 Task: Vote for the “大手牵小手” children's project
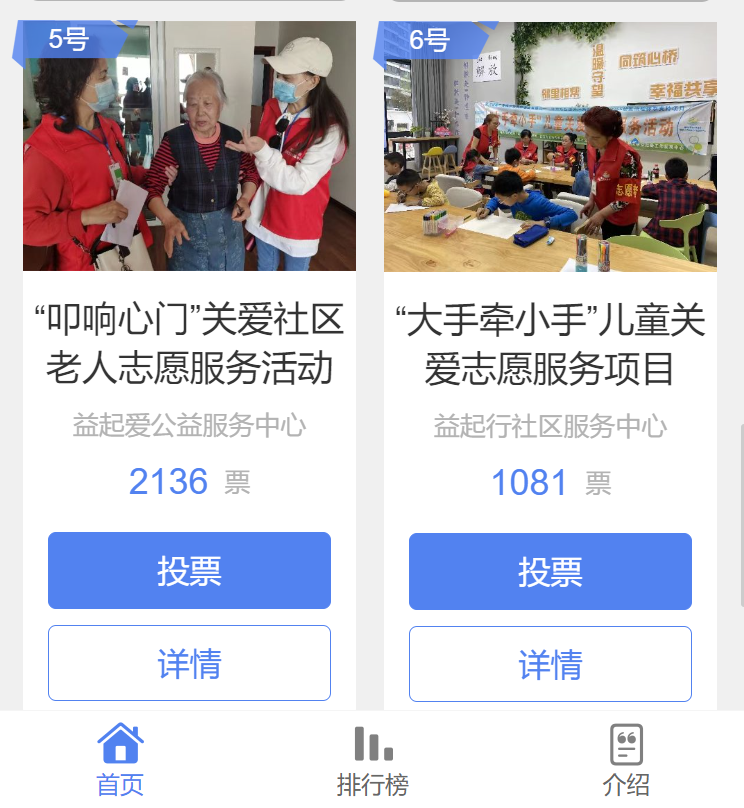click(550, 572)
